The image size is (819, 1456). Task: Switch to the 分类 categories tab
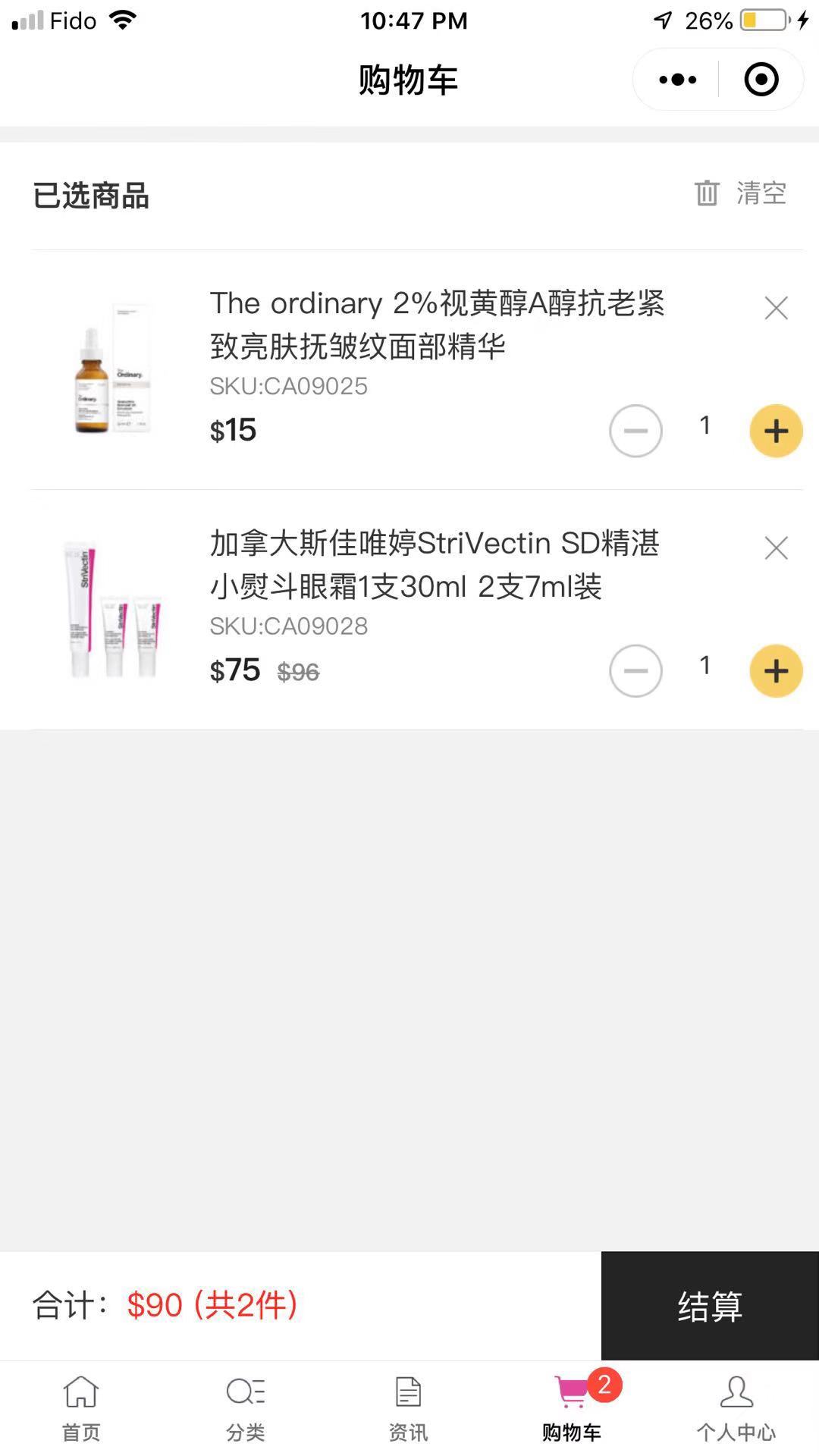(246, 1408)
